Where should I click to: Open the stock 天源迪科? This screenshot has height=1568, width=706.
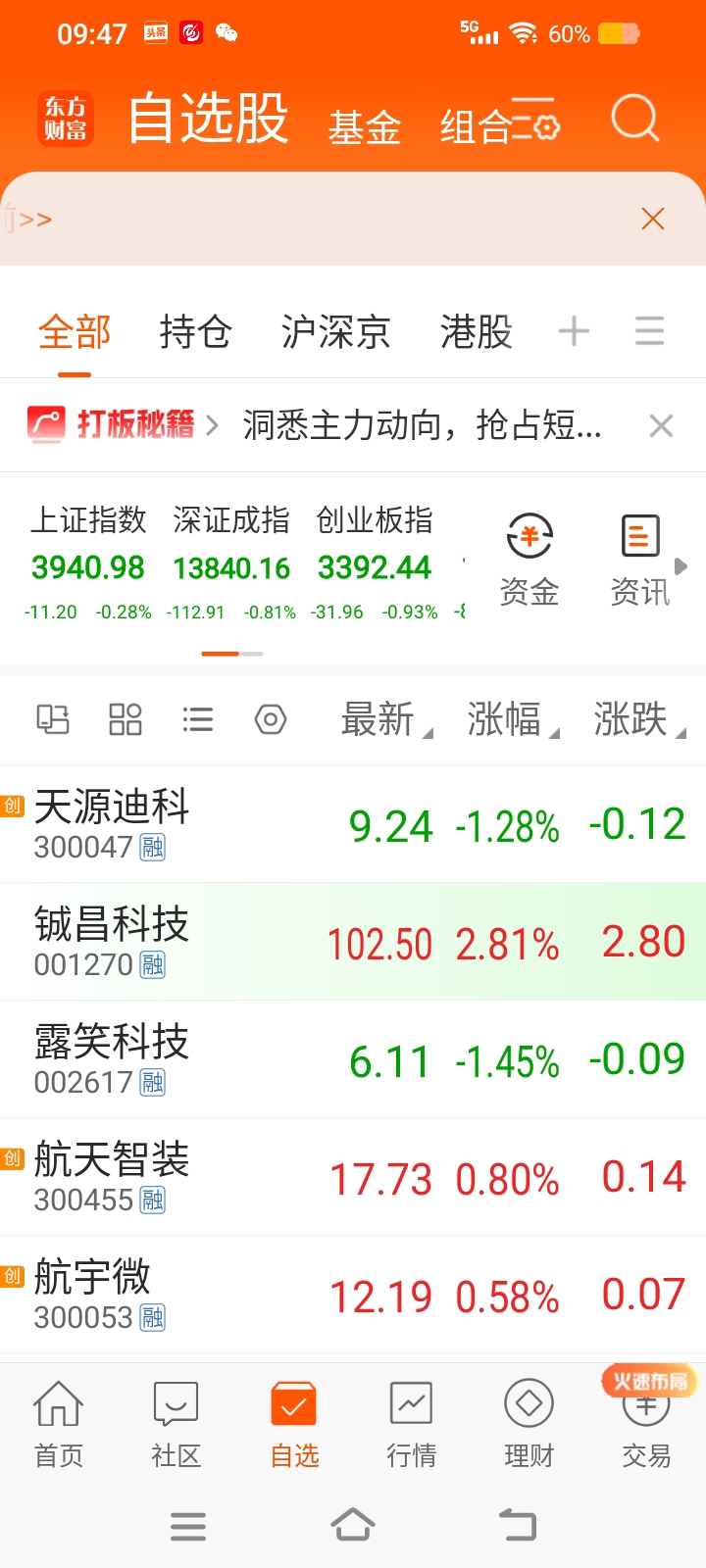(353, 824)
